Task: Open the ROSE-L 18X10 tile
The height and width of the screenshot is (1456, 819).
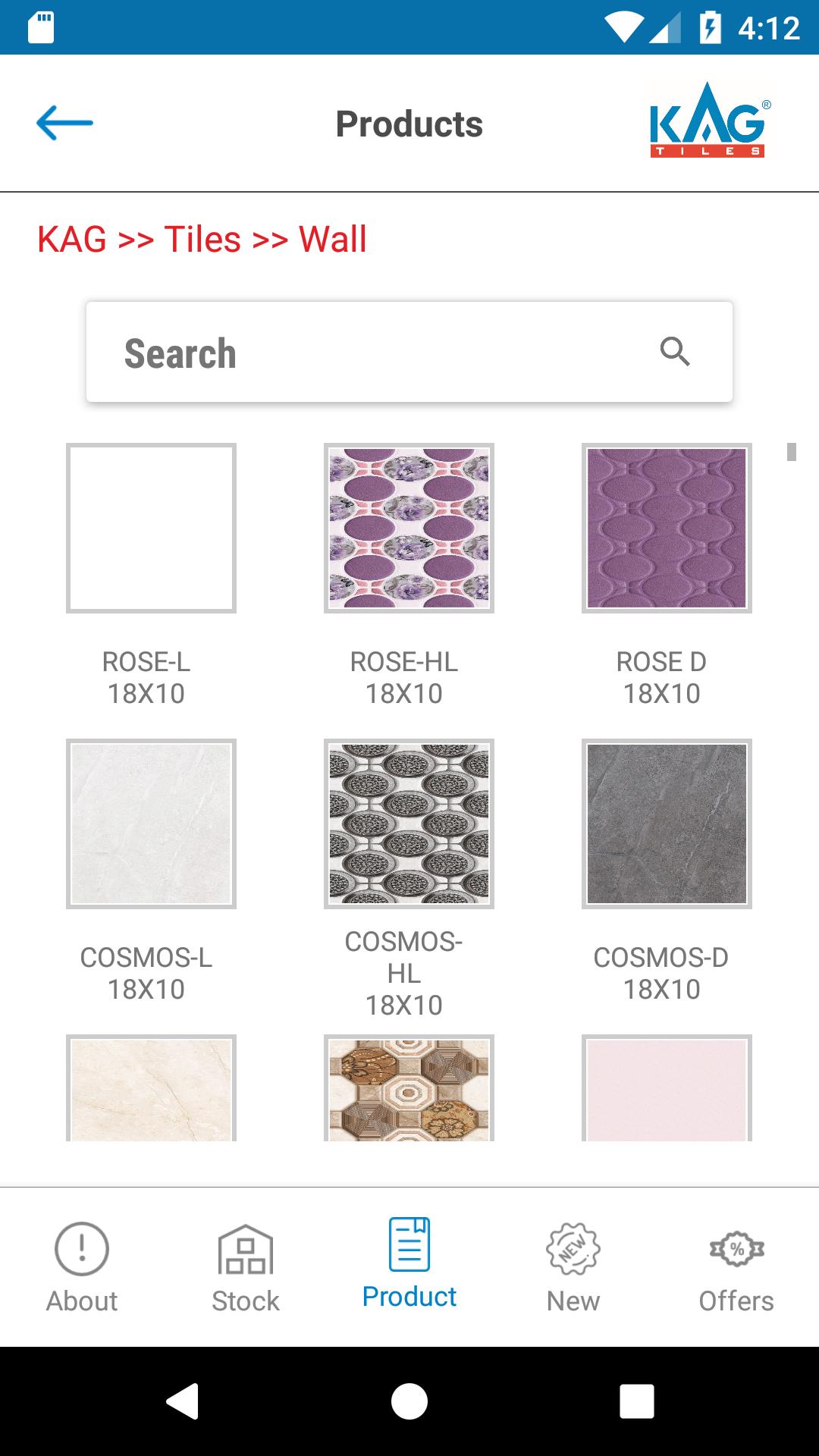Action: tap(151, 528)
